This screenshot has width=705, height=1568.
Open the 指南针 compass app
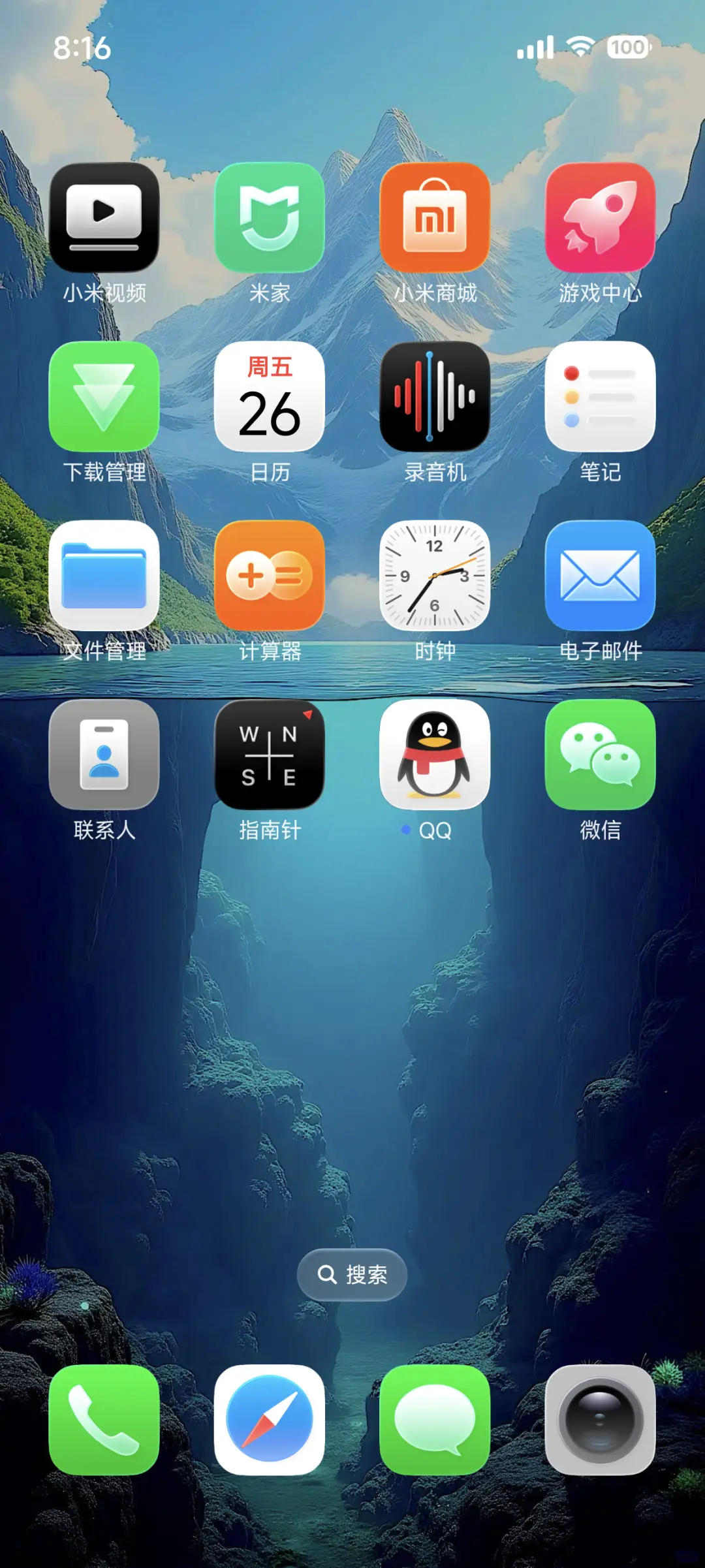coord(270,755)
